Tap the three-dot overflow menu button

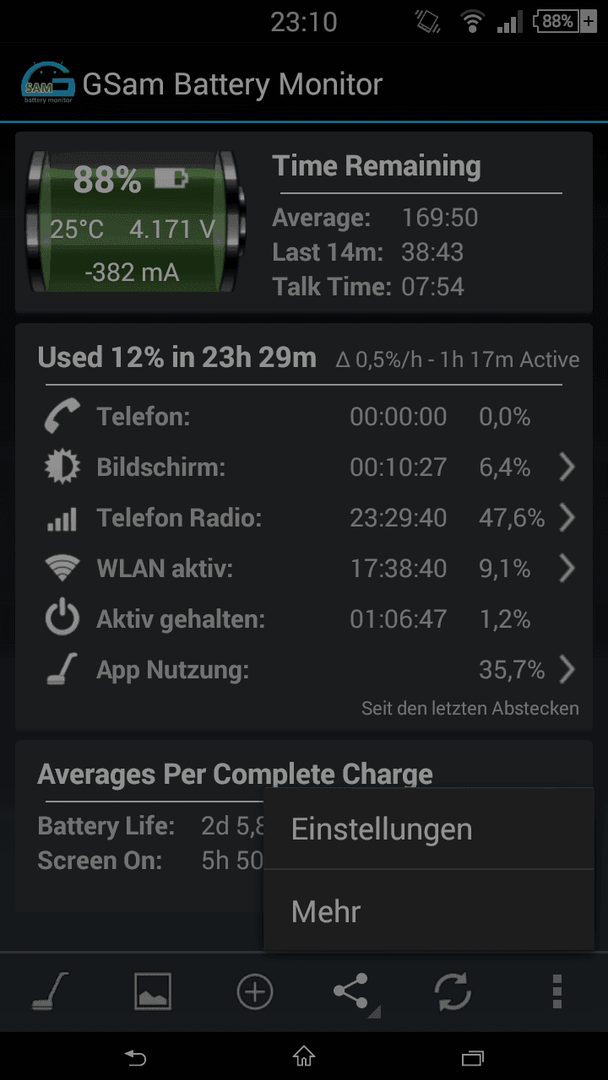558,992
